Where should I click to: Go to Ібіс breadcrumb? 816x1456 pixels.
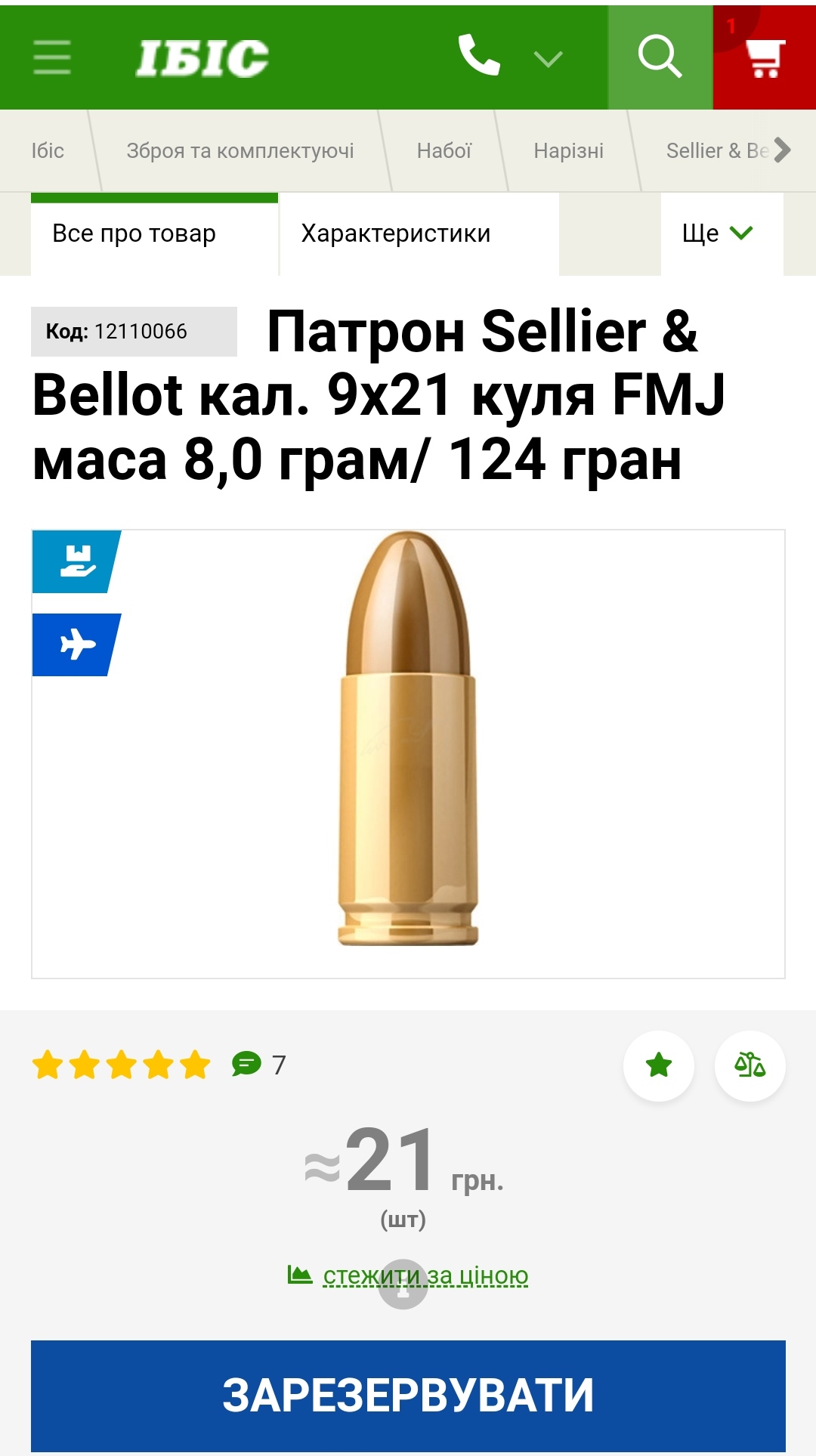pyautogui.click(x=48, y=151)
